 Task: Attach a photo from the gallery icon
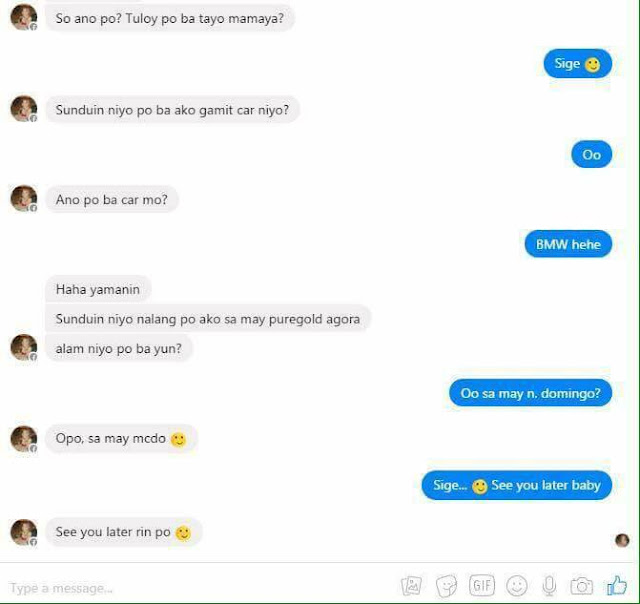[x=411, y=586]
